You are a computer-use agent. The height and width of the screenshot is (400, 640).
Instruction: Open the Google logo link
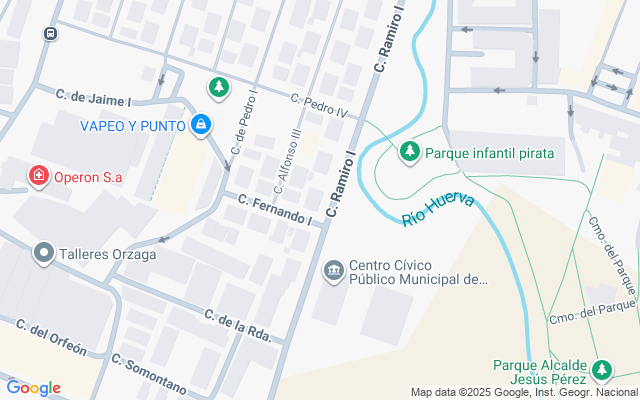click(x=33, y=388)
